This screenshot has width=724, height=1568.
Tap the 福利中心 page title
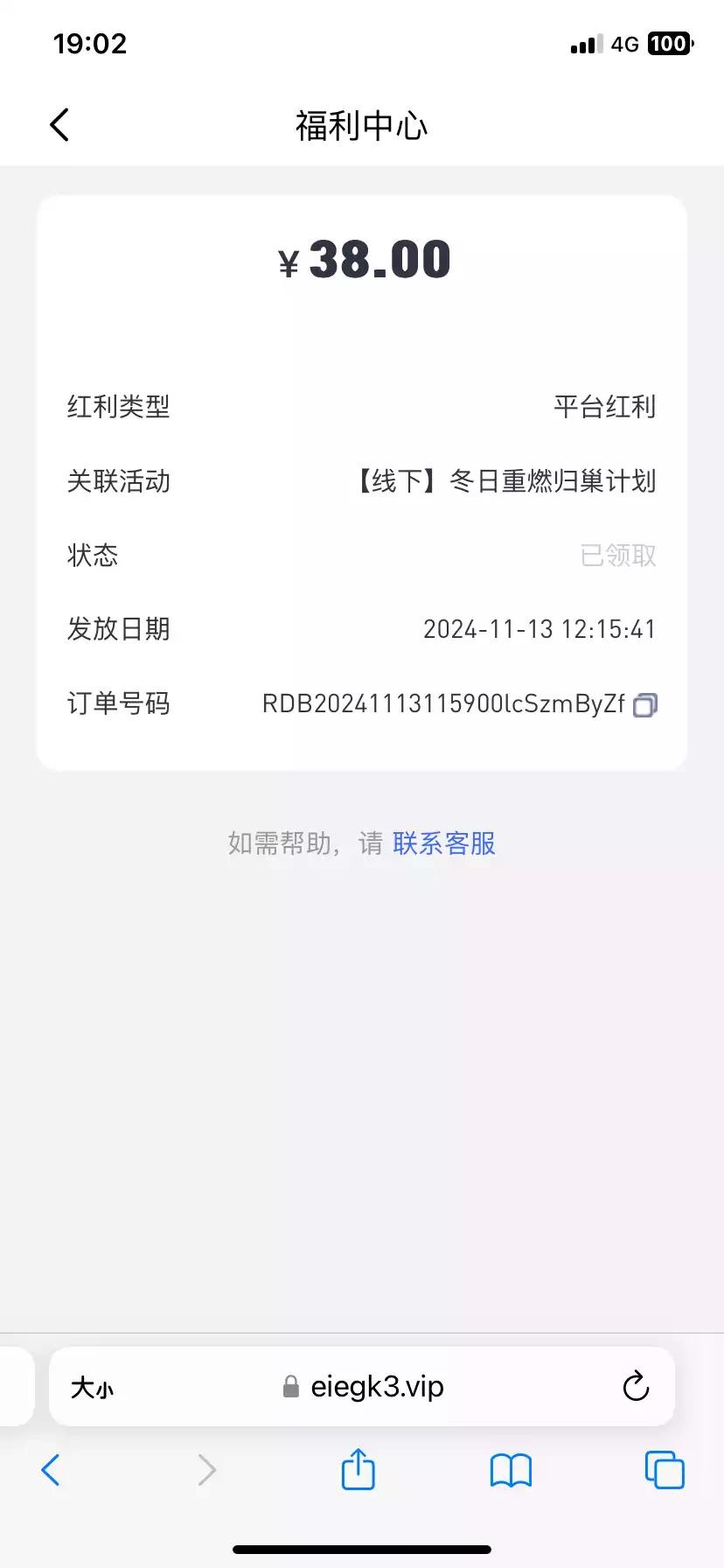361,124
